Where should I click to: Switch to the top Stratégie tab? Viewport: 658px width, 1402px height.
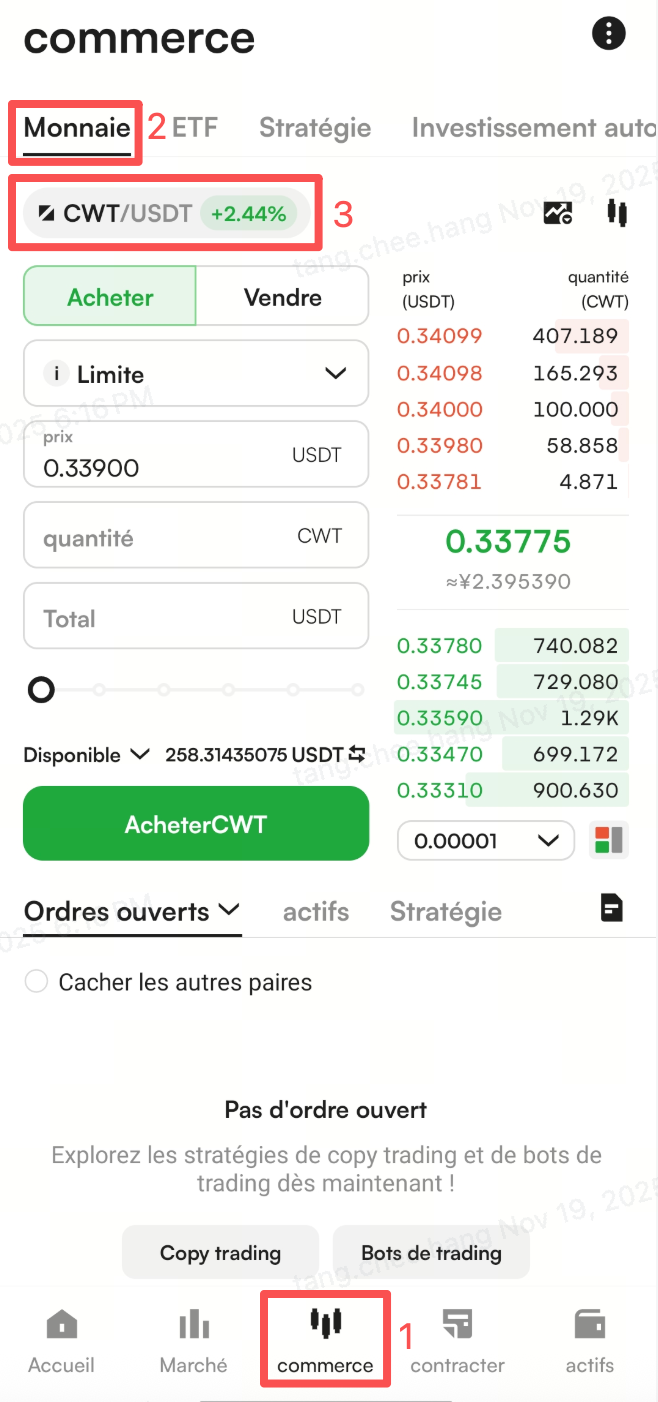[x=315, y=128]
